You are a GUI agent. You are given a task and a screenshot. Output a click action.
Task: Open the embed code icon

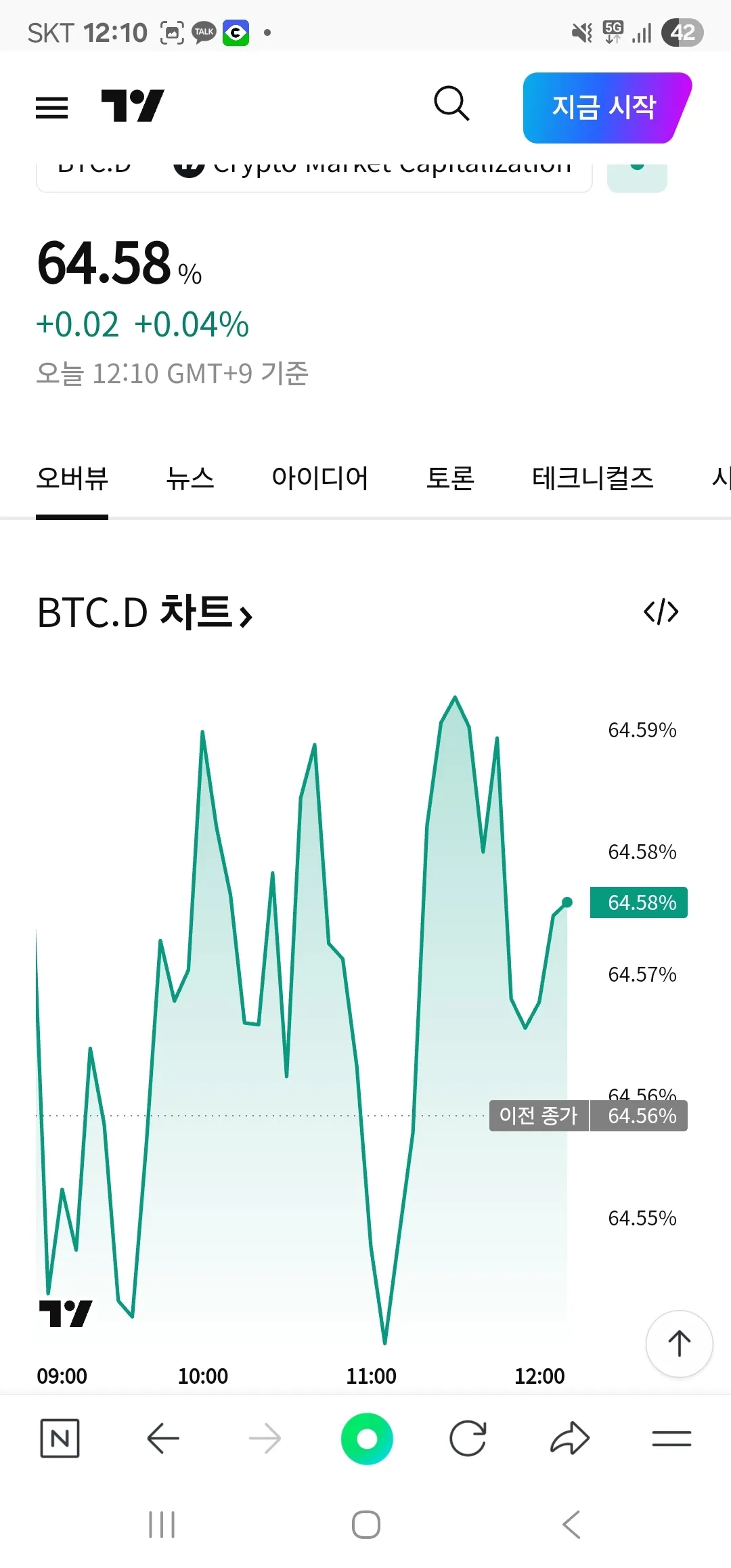pos(661,611)
